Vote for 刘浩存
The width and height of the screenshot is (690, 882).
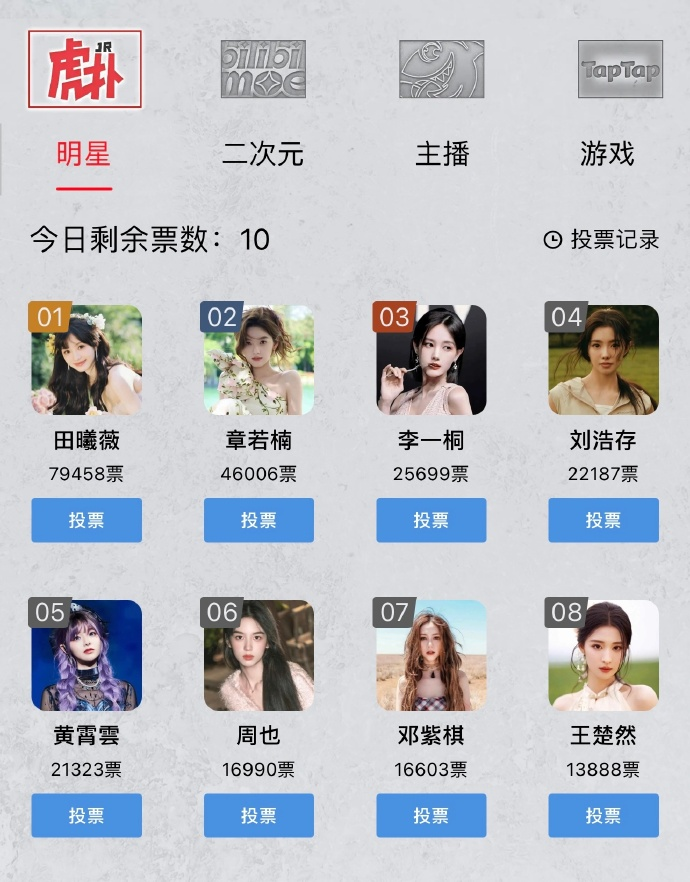coord(603,520)
